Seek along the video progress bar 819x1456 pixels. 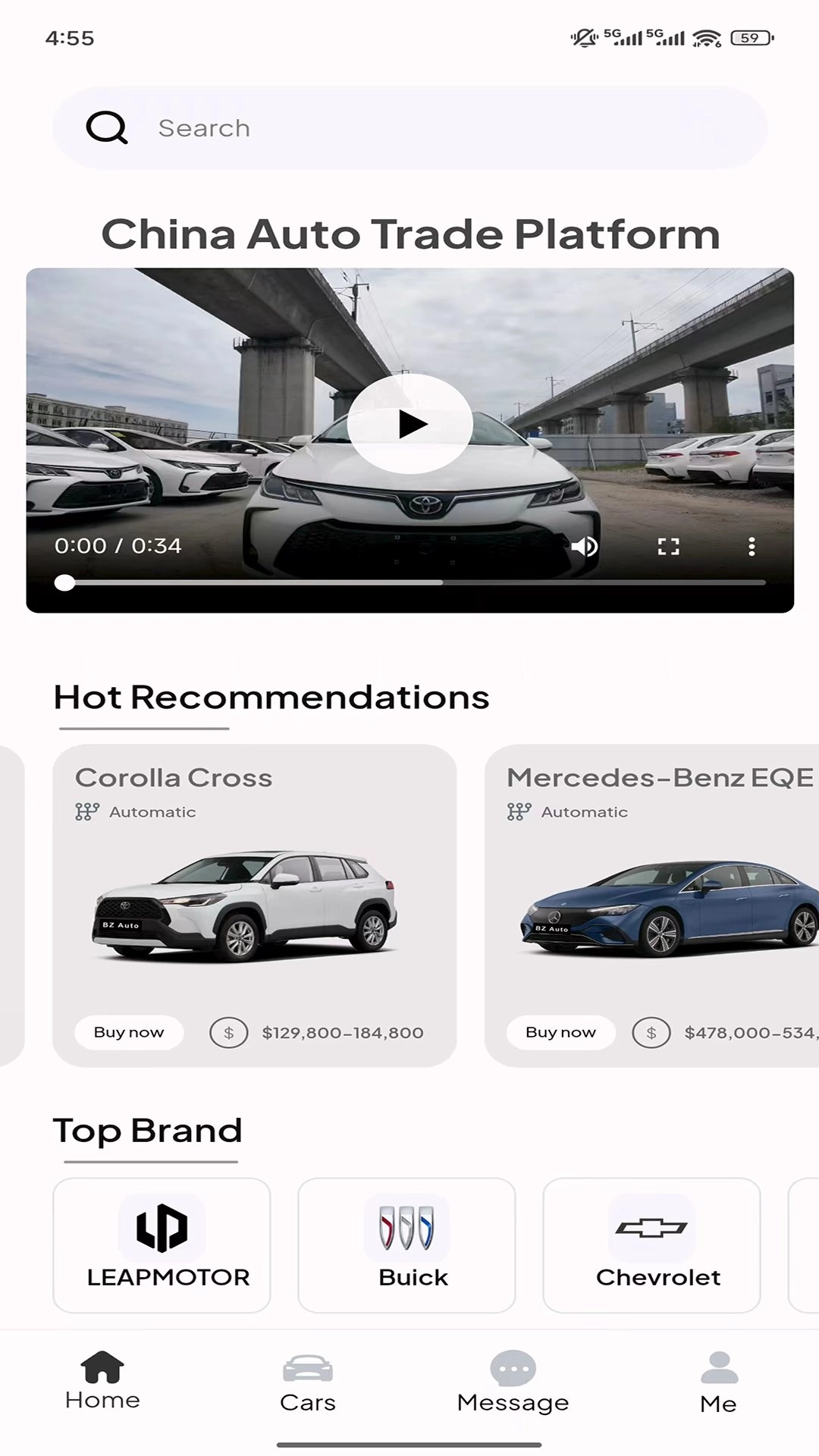tap(409, 582)
